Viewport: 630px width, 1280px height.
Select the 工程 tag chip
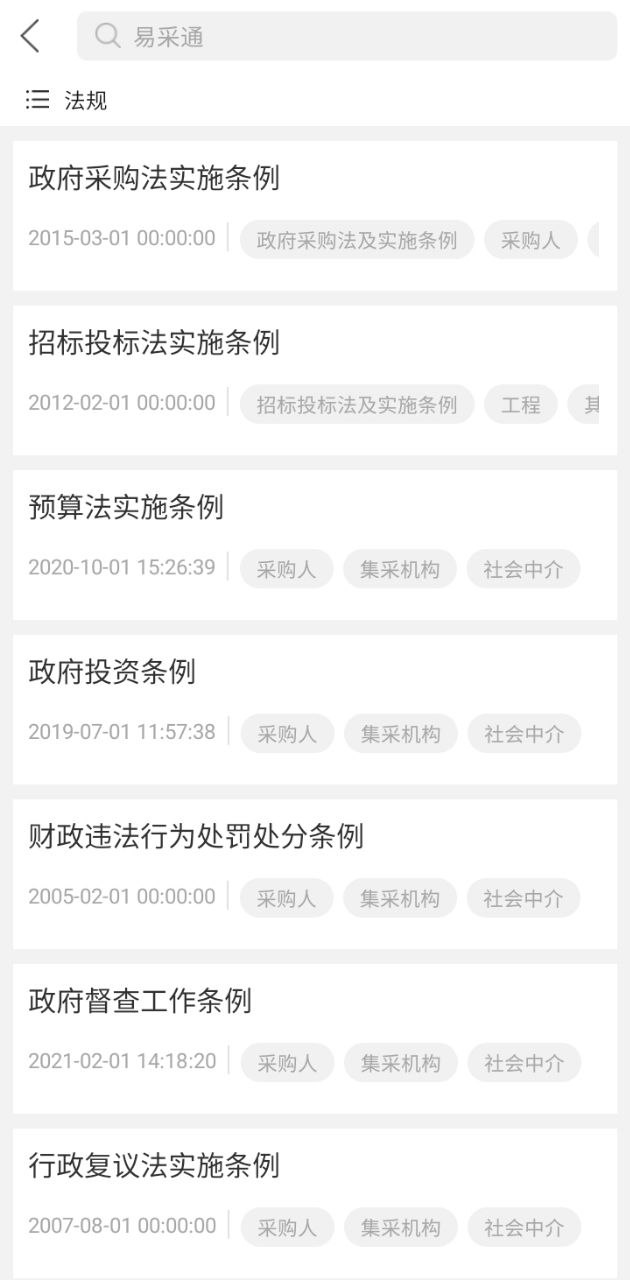[521, 404]
